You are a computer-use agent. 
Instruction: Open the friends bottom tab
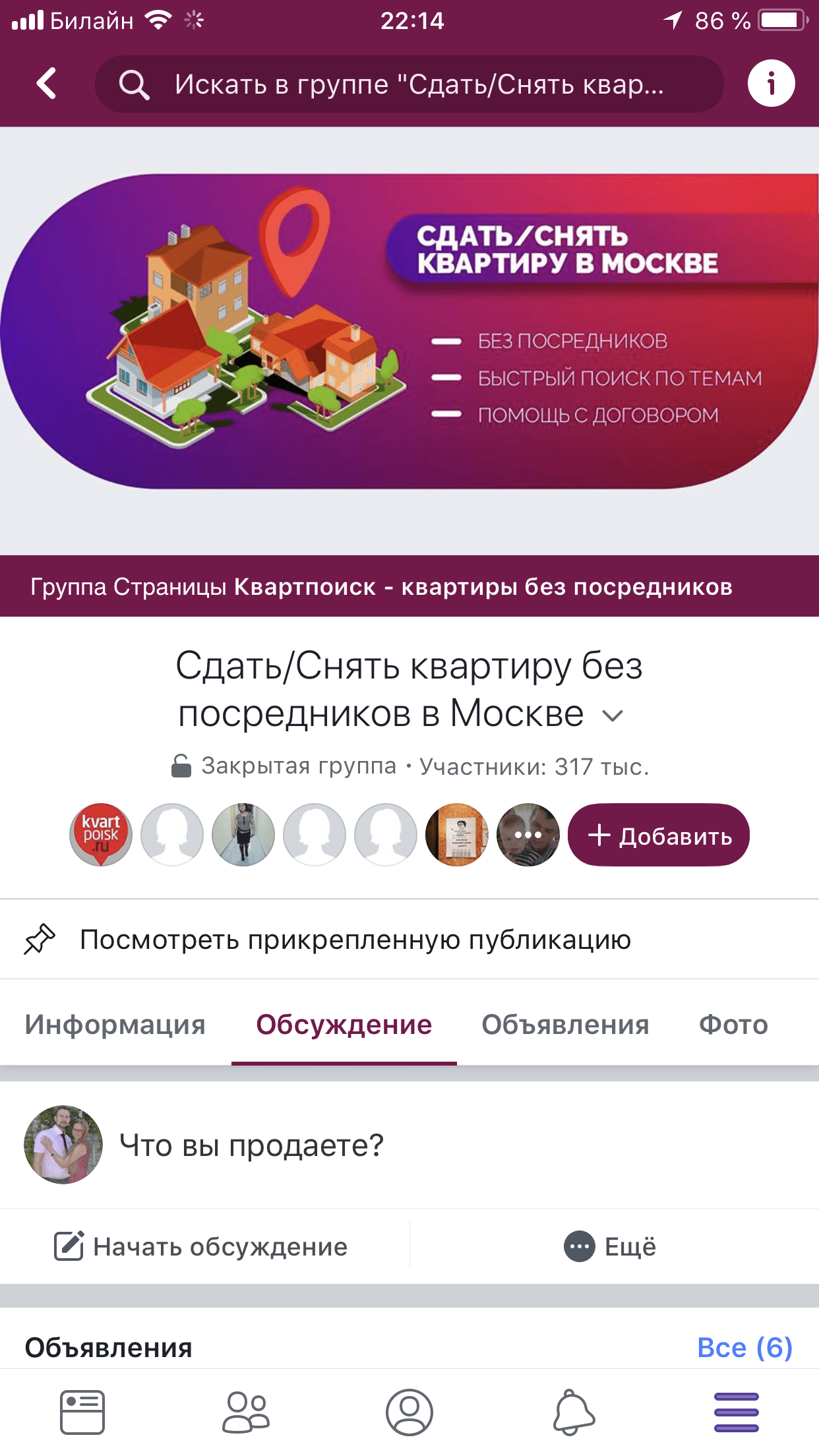(246, 1412)
